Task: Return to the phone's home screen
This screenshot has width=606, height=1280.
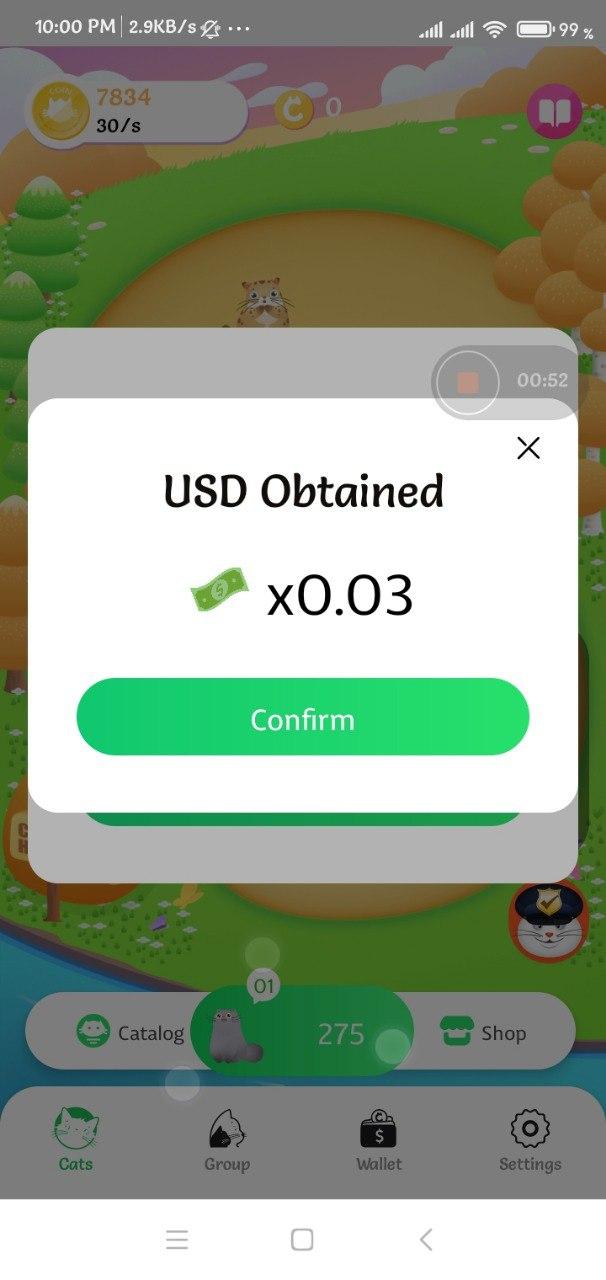Action: 302,1240
